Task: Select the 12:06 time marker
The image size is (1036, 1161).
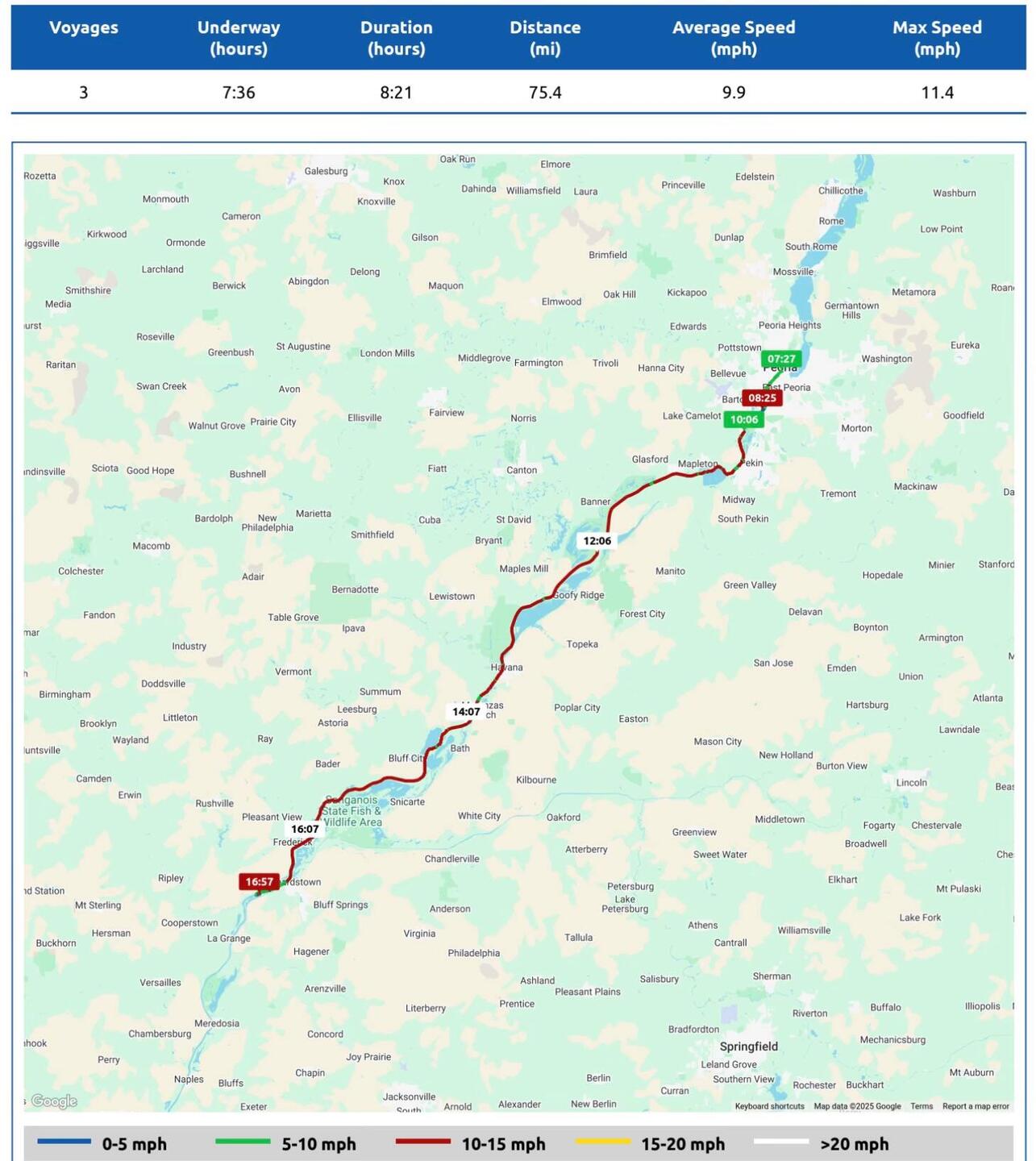Action: click(597, 540)
